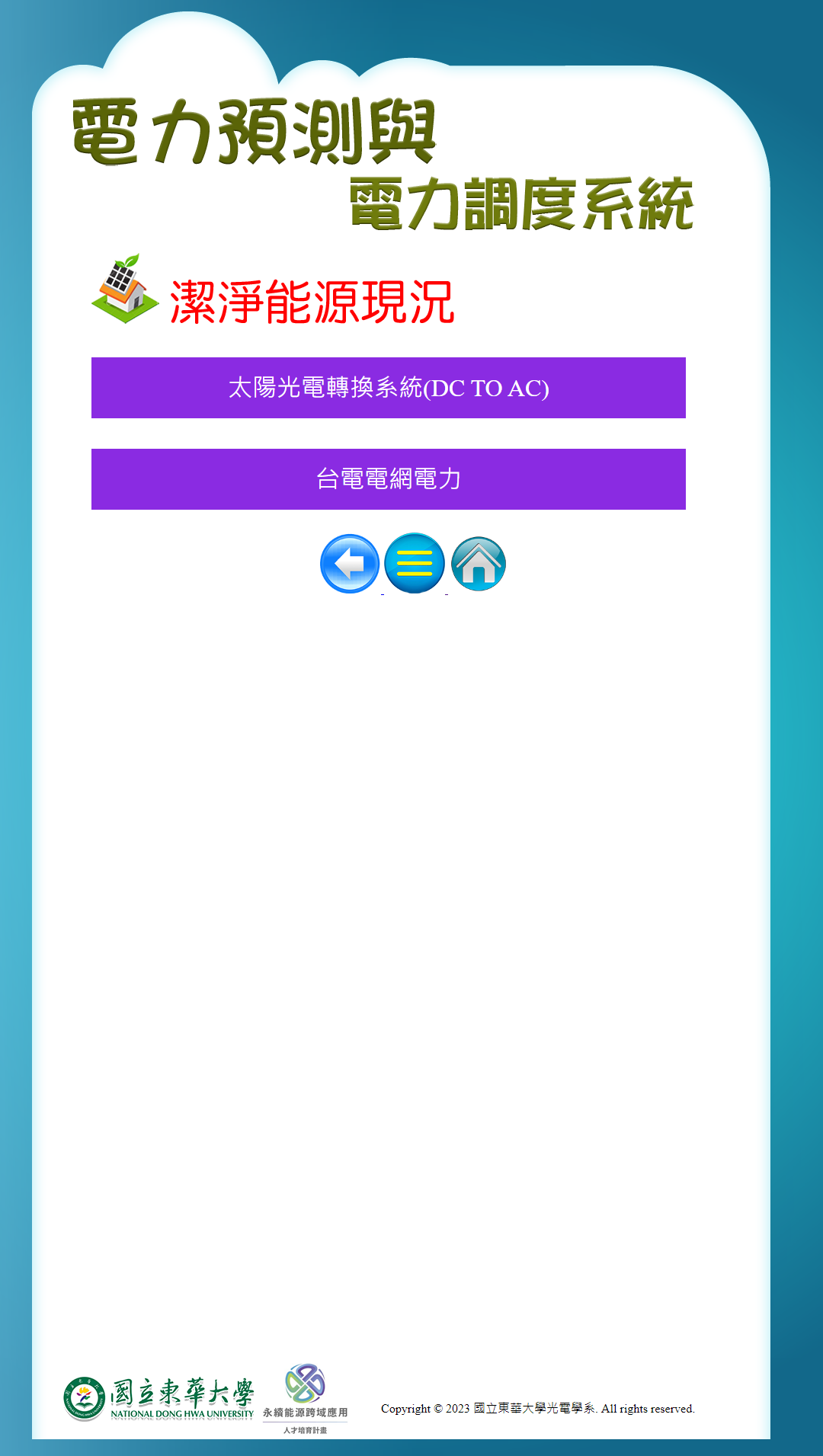Go back with the blue arrow icon
This screenshot has height=1456, width=823.
[x=350, y=564]
